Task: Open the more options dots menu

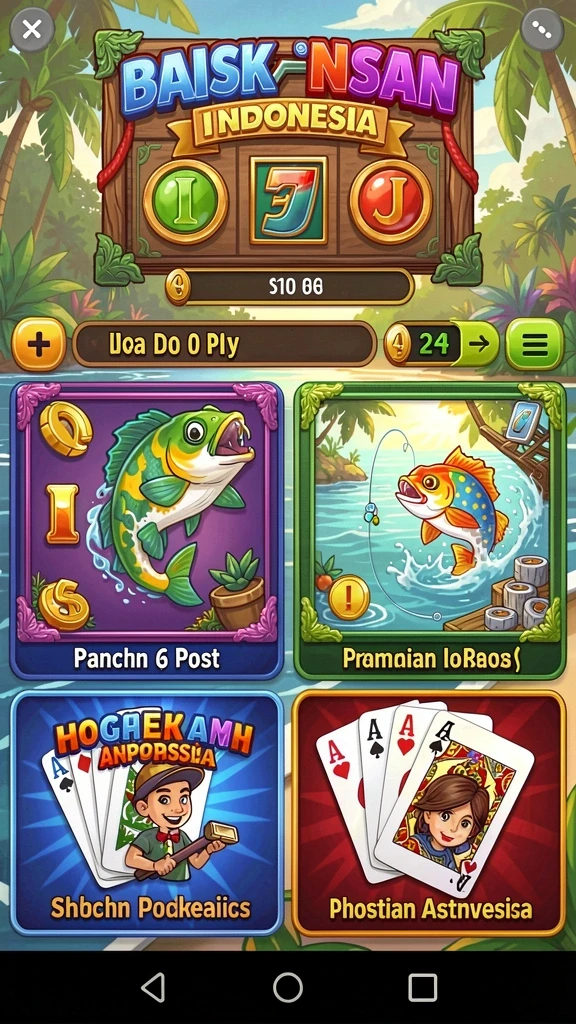Action: (x=543, y=29)
